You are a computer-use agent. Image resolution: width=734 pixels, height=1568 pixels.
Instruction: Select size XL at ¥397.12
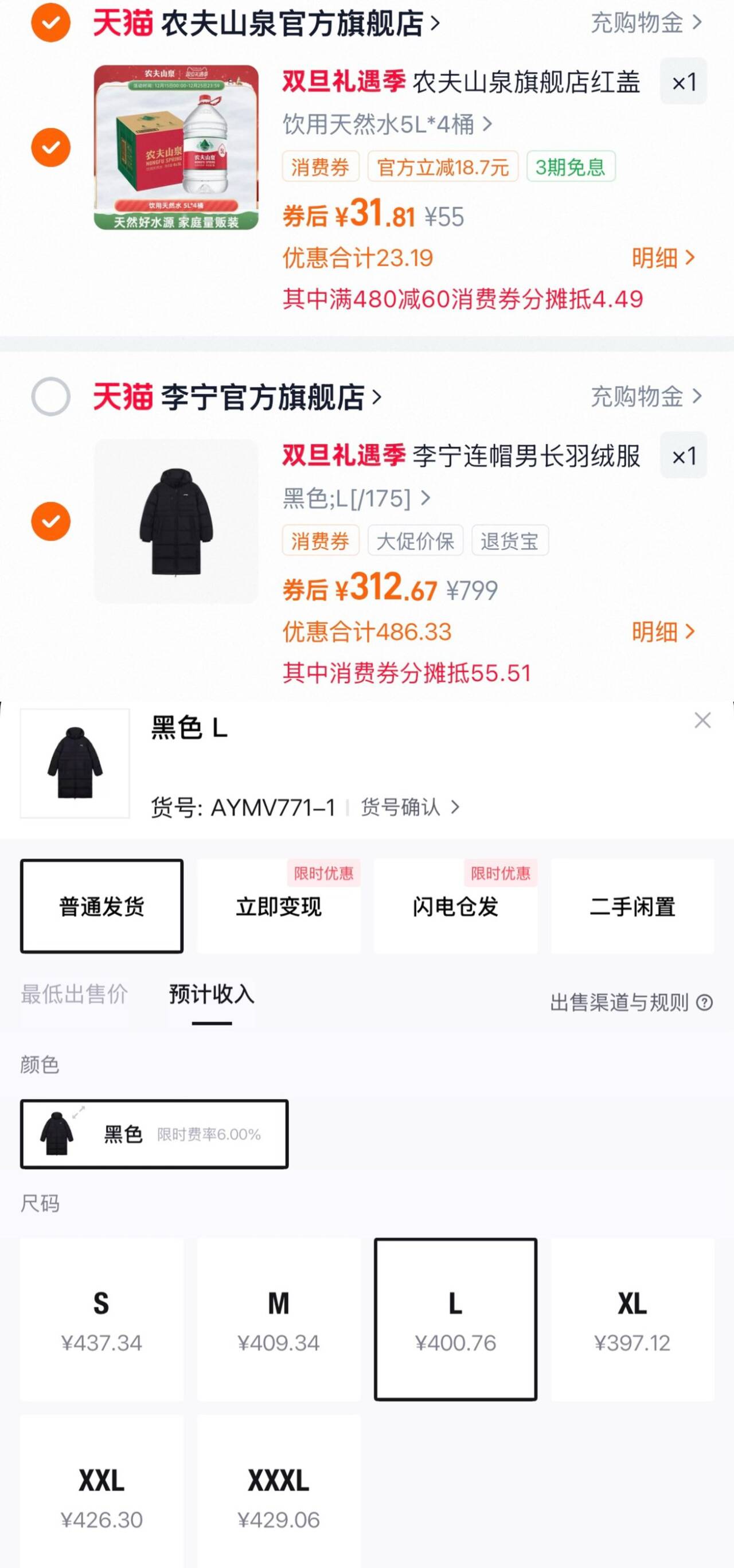coord(633,1319)
